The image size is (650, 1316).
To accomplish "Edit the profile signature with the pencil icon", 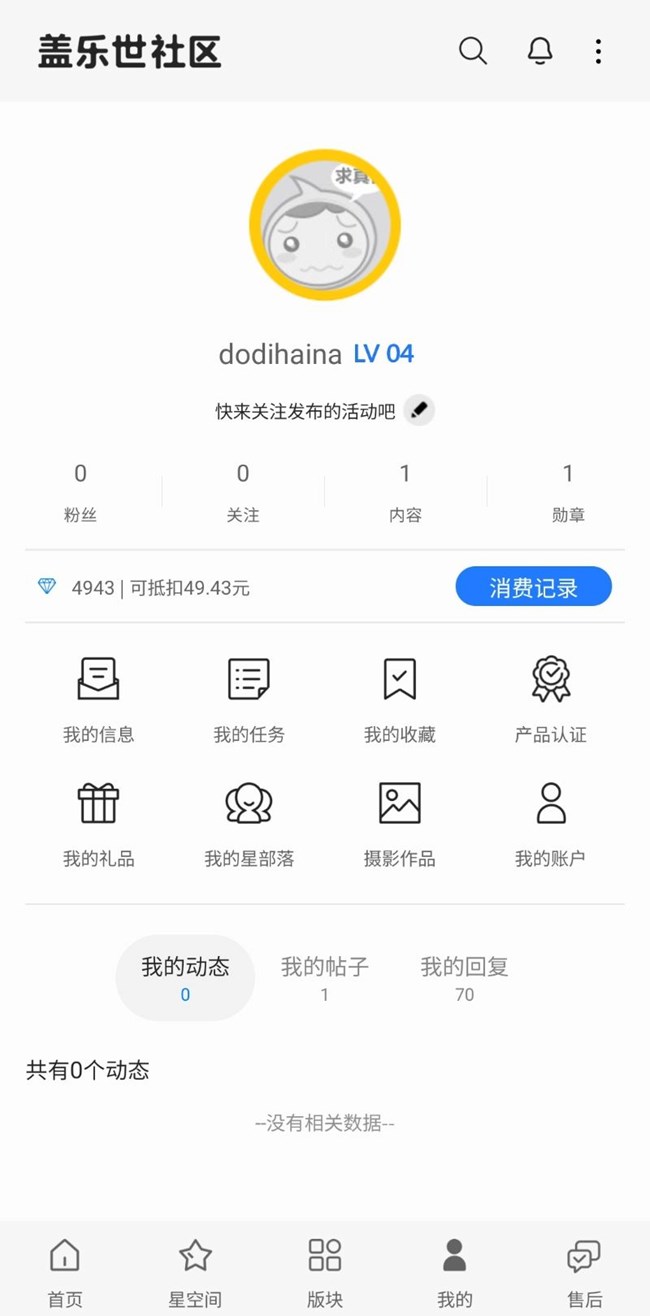I will point(420,410).
